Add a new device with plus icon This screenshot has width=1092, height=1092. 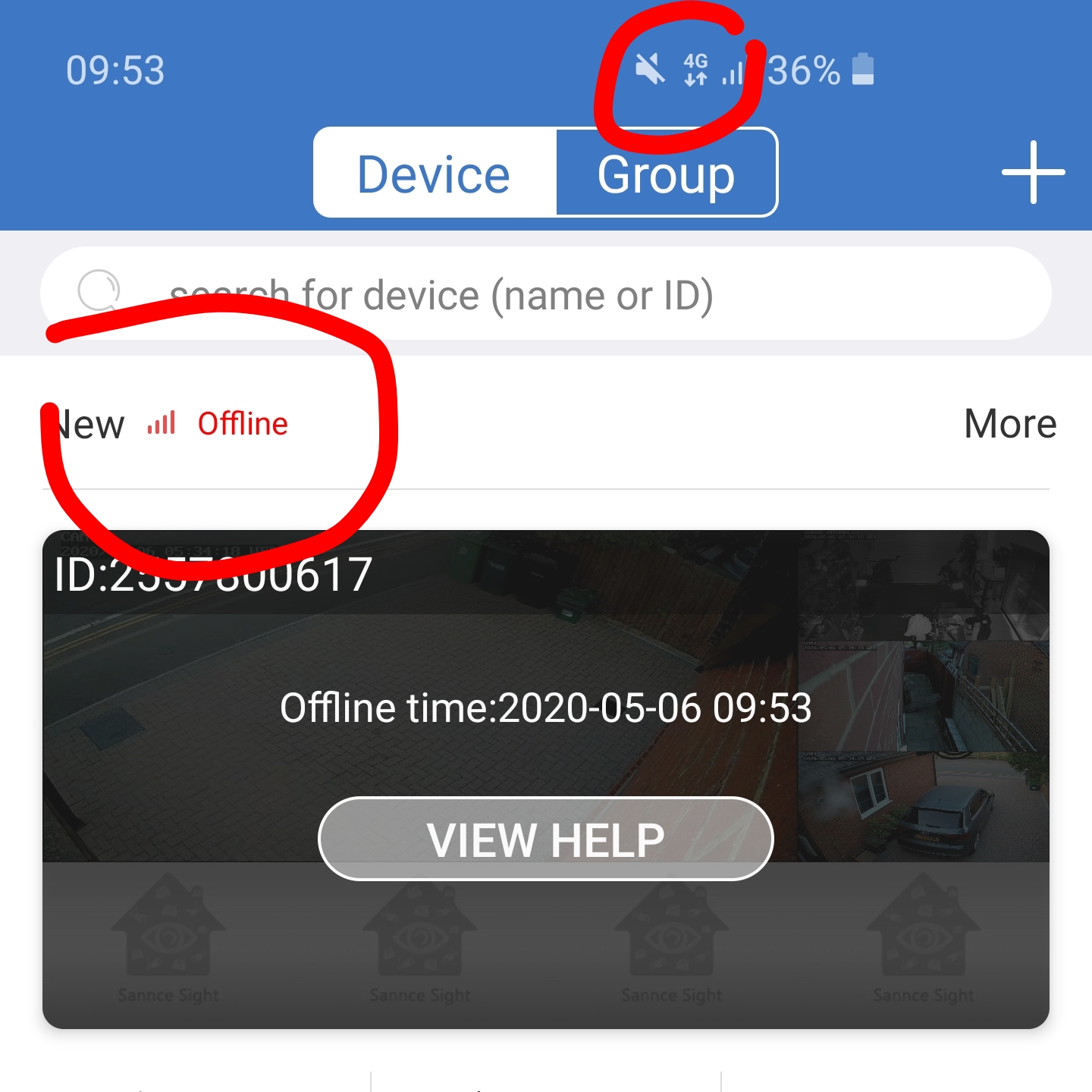click(x=1033, y=173)
